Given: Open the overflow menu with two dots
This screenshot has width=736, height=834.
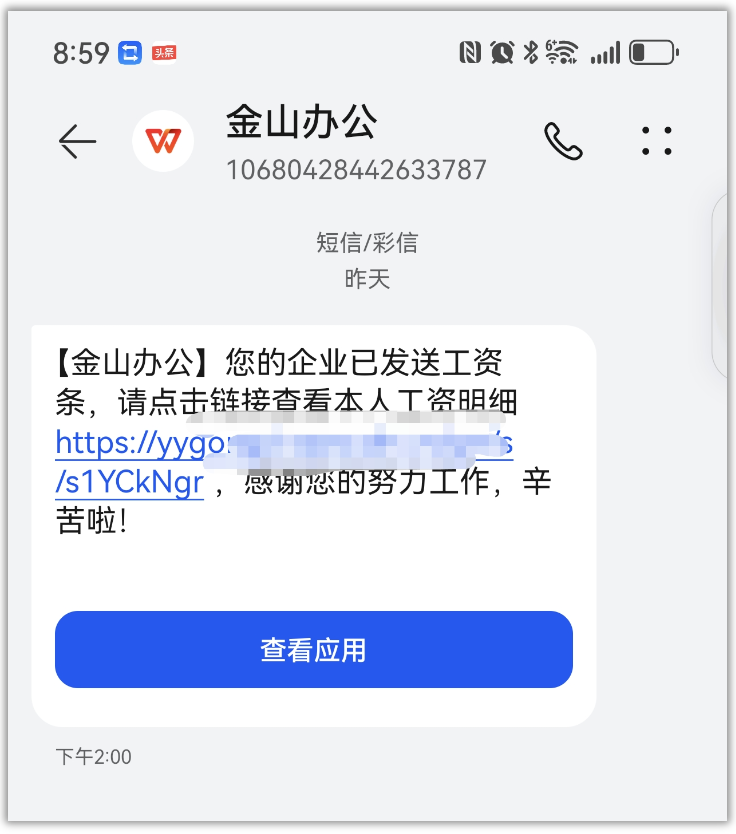Looking at the screenshot, I should coord(657,141).
